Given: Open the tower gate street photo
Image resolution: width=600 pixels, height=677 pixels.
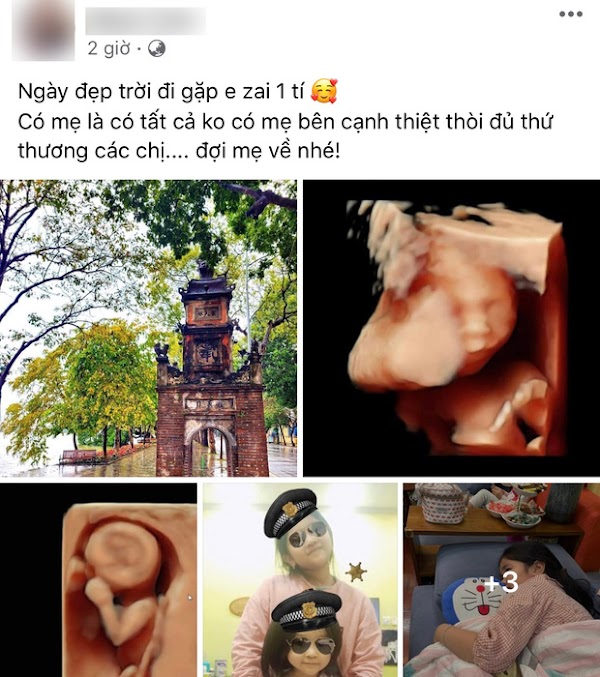Looking at the screenshot, I should click(149, 328).
